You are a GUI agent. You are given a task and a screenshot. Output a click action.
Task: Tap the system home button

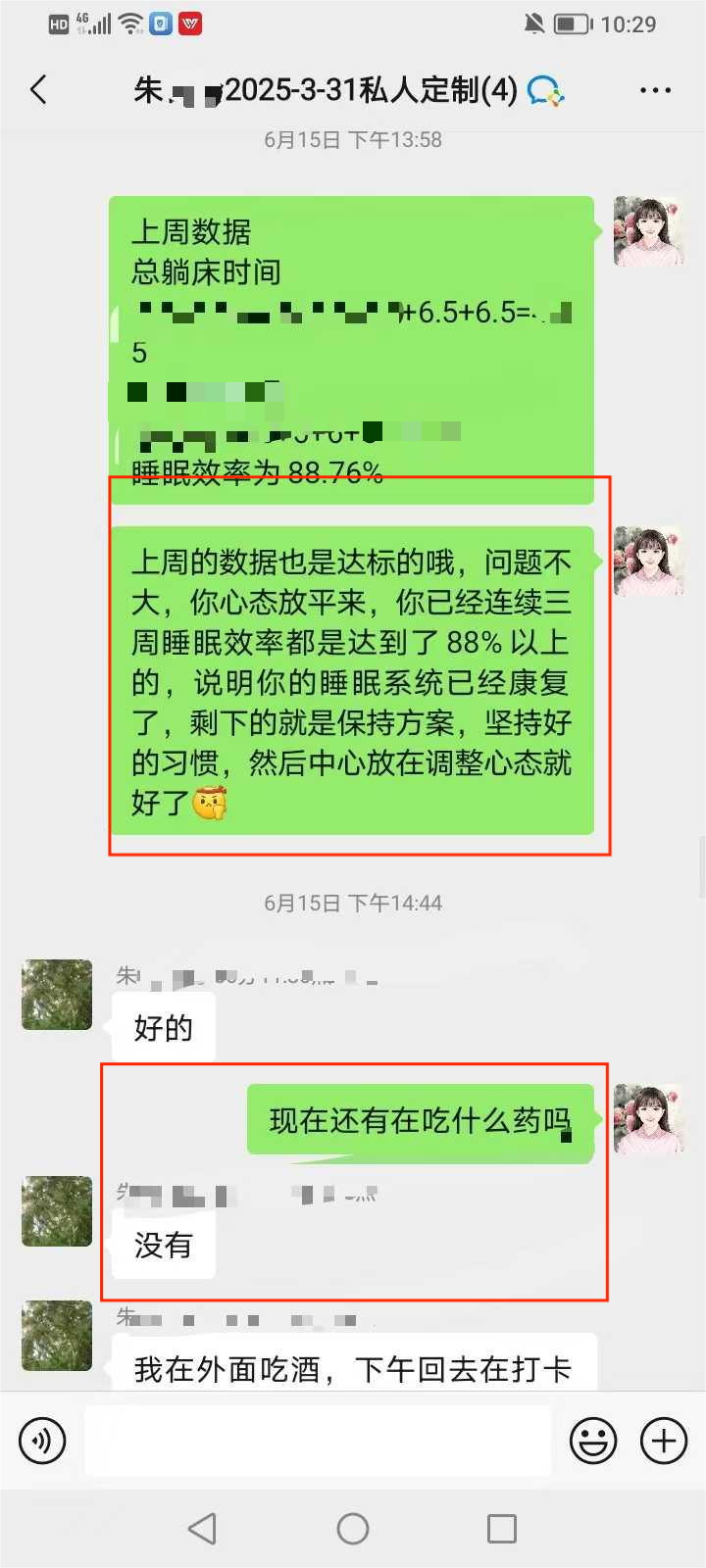(353, 1529)
